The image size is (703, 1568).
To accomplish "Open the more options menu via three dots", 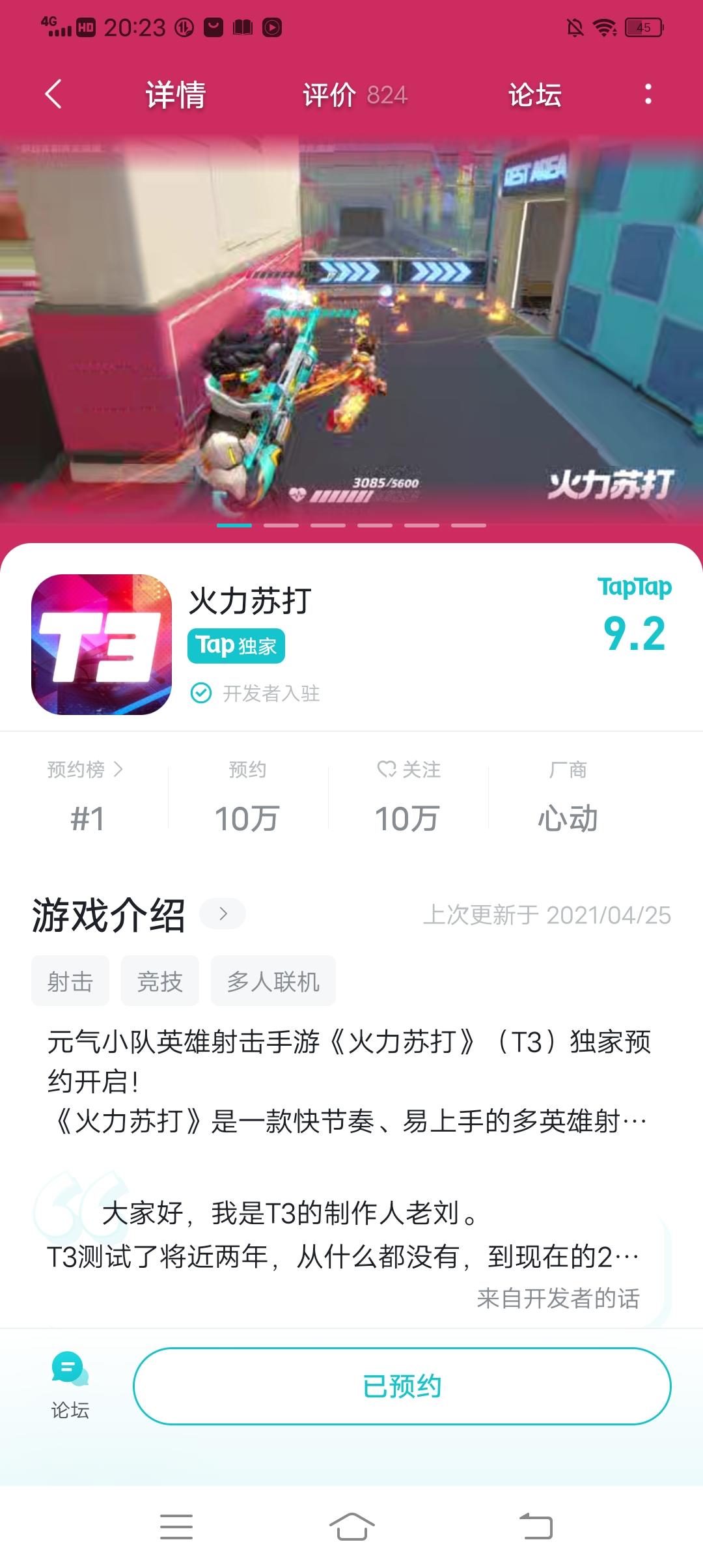I will 649,94.
